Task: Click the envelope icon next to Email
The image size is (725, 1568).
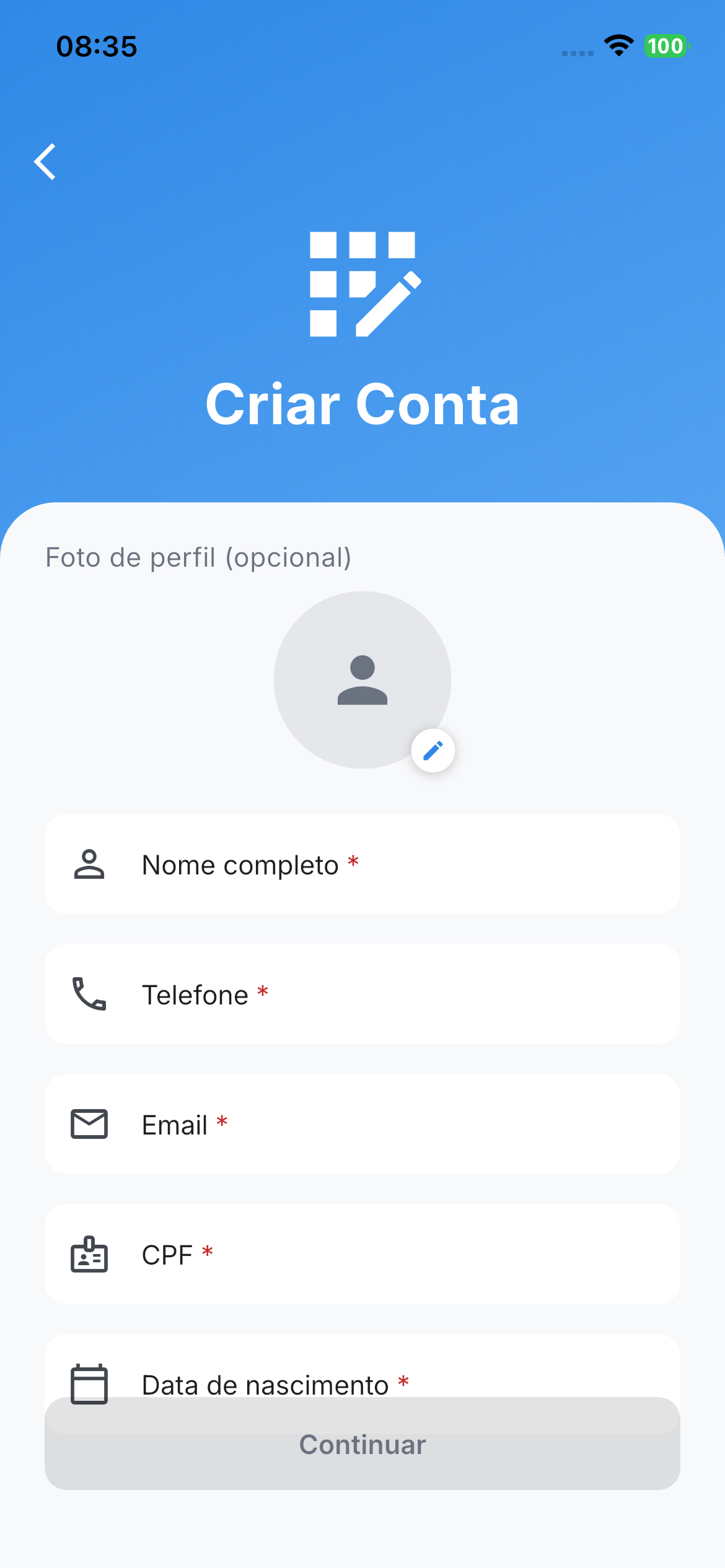Action: [x=89, y=1124]
